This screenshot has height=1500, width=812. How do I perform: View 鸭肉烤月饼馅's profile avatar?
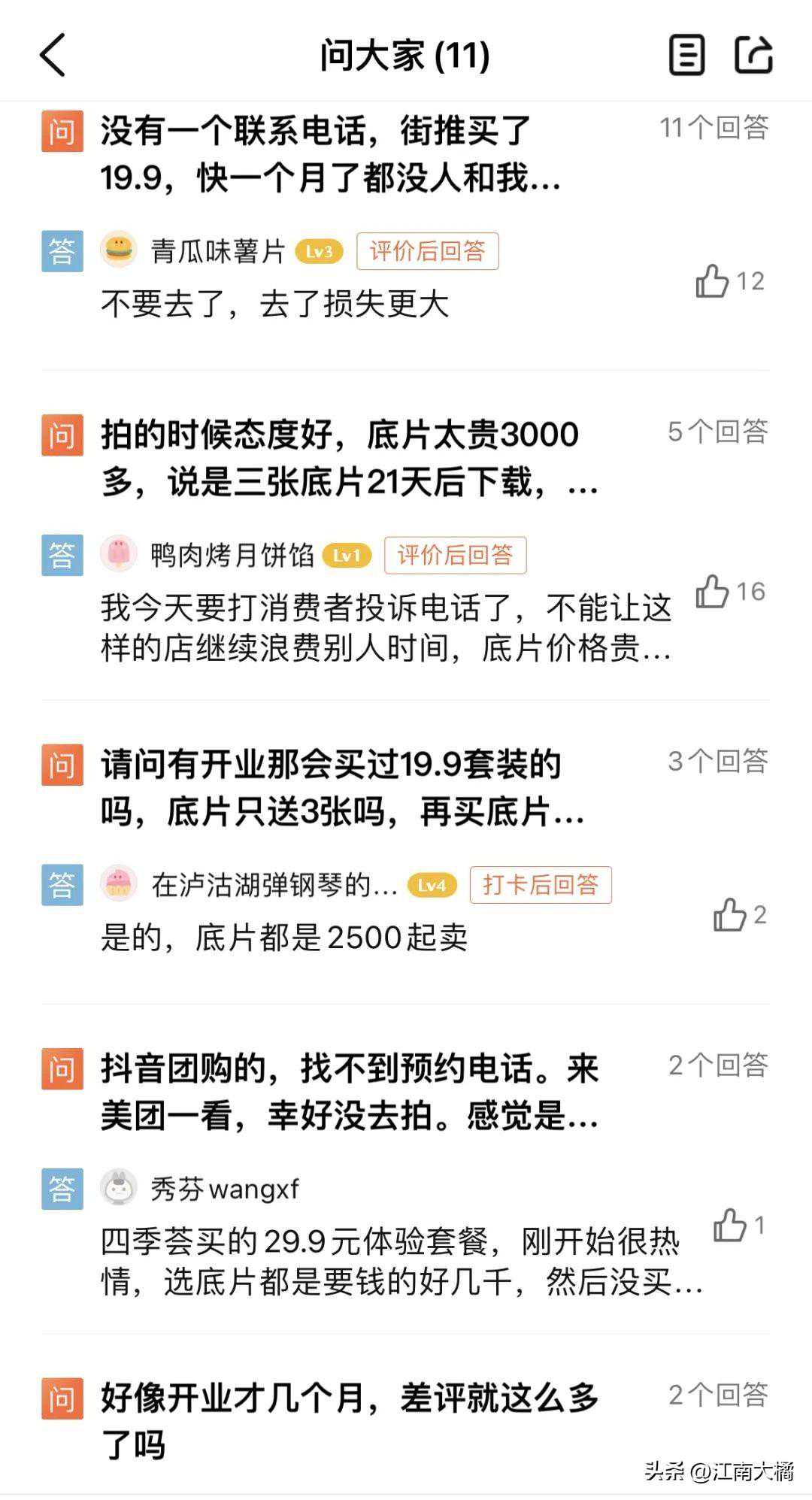(x=118, y=554)
